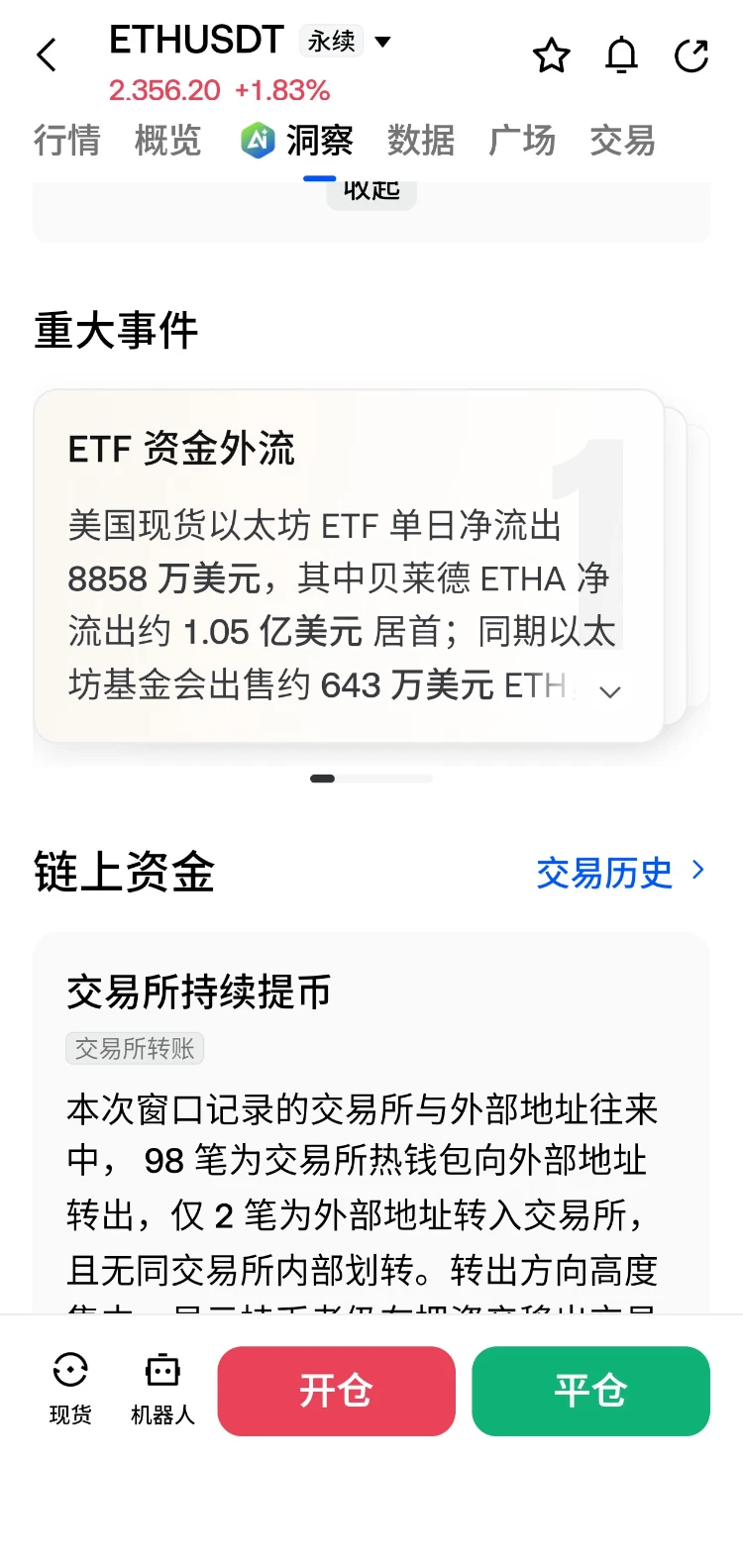Open price alerts with the bell icon
This screenshot has width=743, height=1568.
(621, 55)
